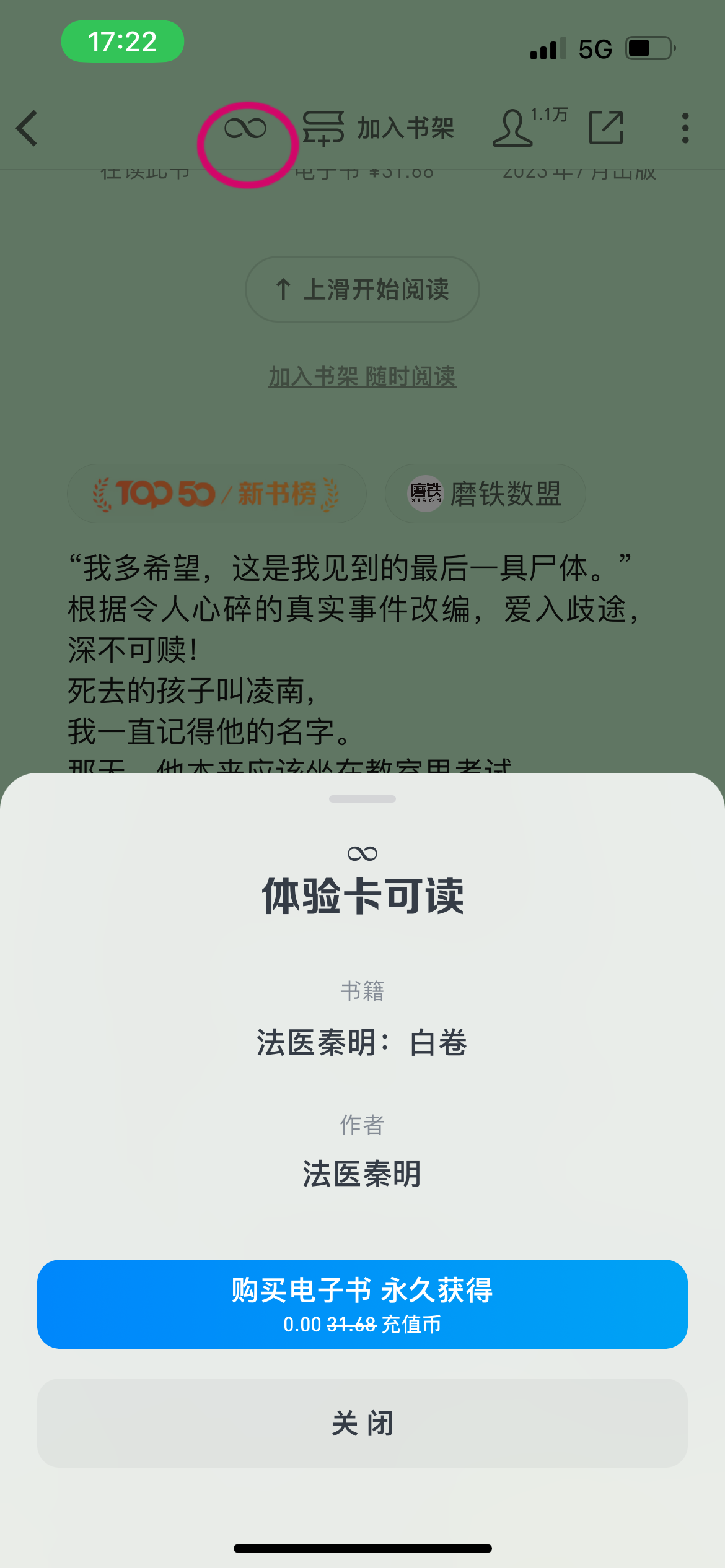Tap the infinity experience card icon
Viewport: 725px width, 1568px height.
[245, 128]
